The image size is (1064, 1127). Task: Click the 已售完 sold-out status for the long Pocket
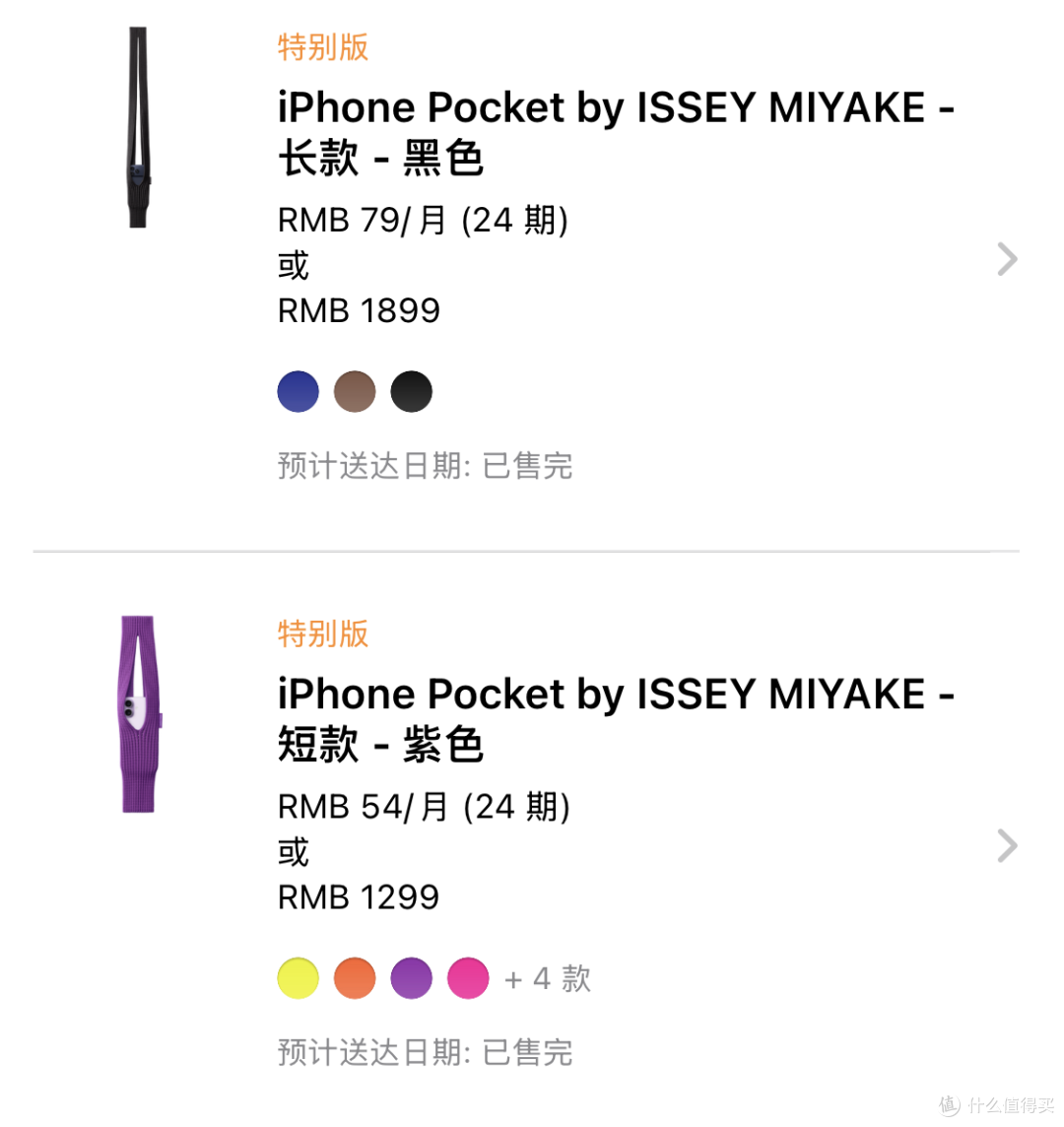point(527,466)
